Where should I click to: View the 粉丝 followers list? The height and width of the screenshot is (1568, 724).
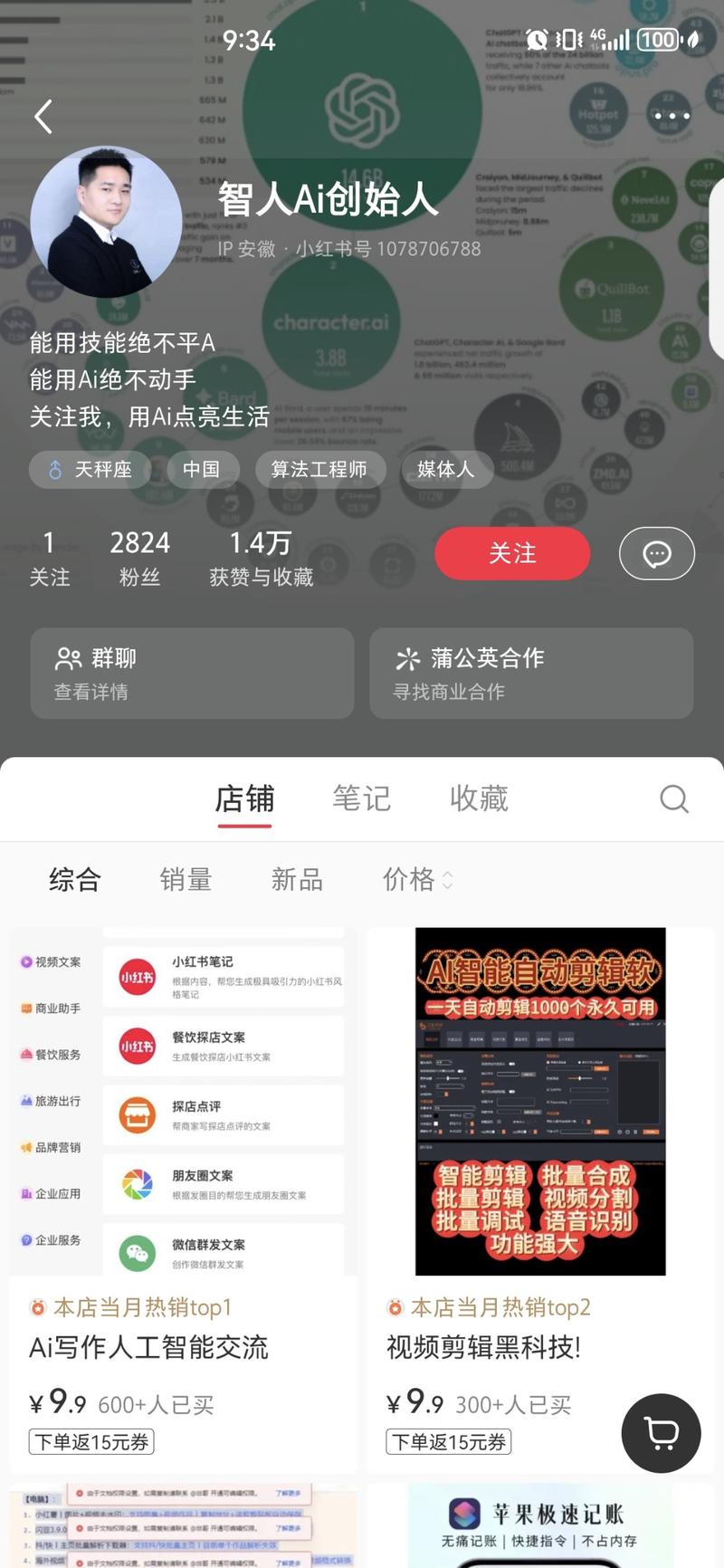pyautogui.click(x=139, y=558)
